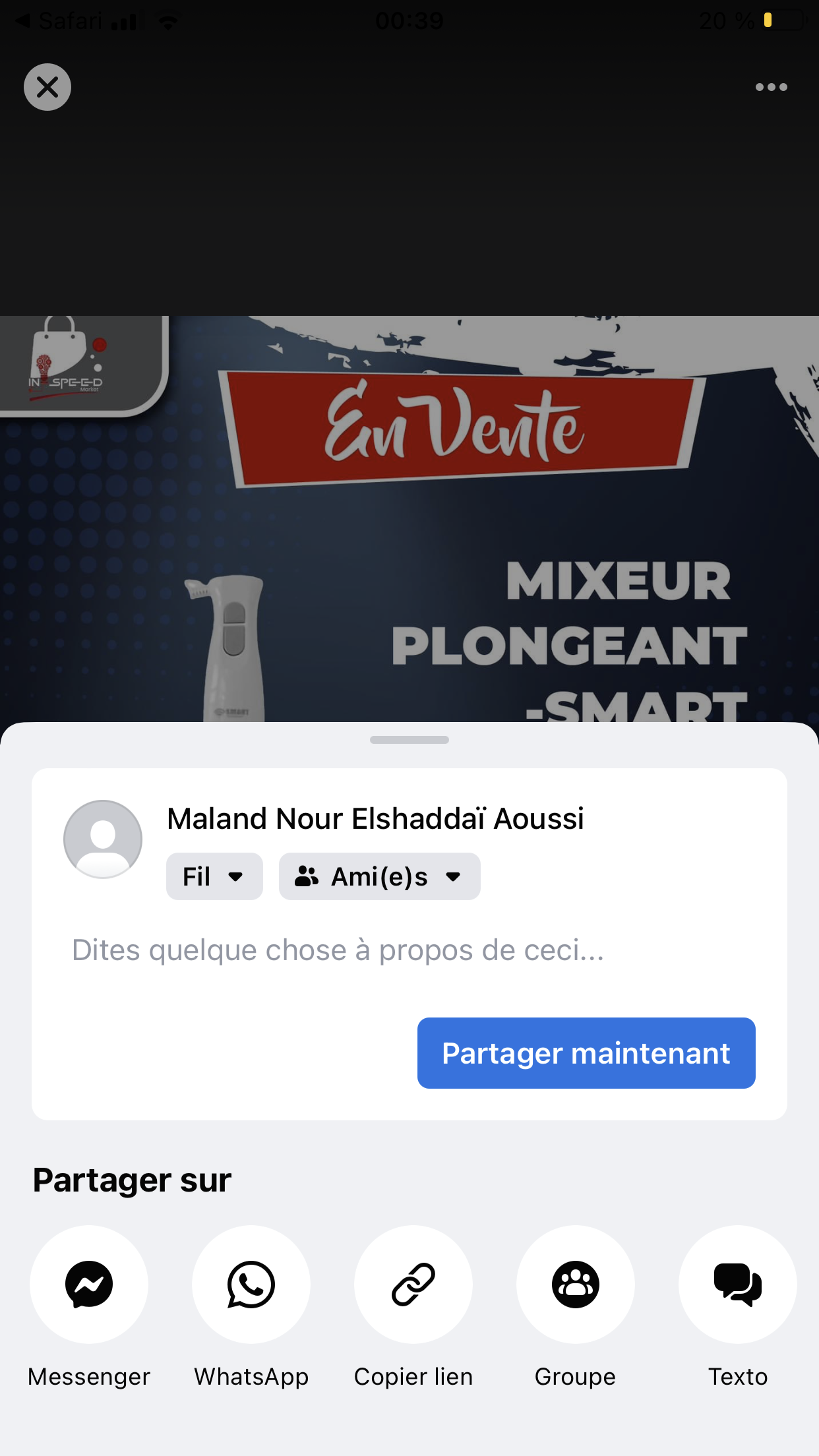Open the three-dot options menu
Screen dimensions: 819x1456
[x=771, y=87]
